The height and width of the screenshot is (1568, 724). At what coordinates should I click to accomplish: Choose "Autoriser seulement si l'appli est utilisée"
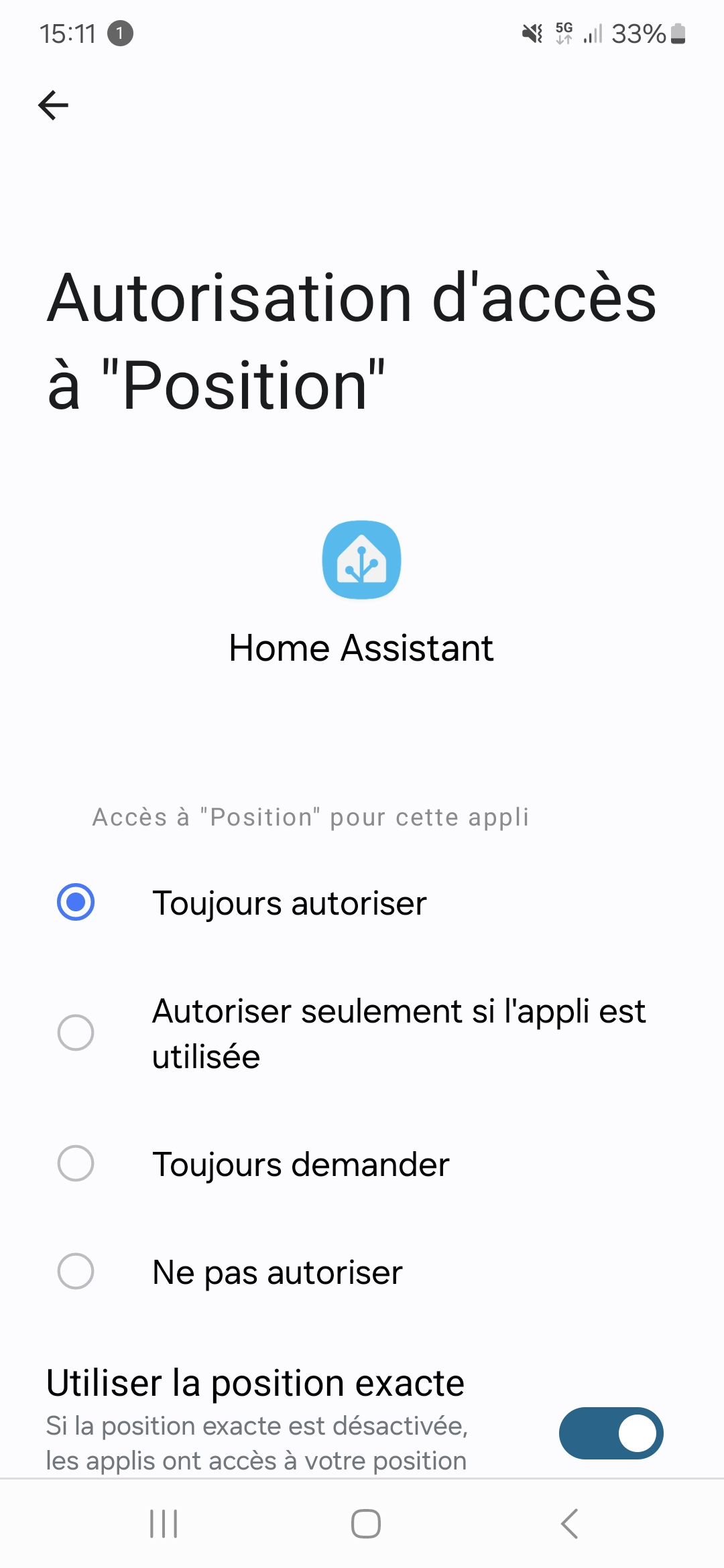(x=362, y=1033)
